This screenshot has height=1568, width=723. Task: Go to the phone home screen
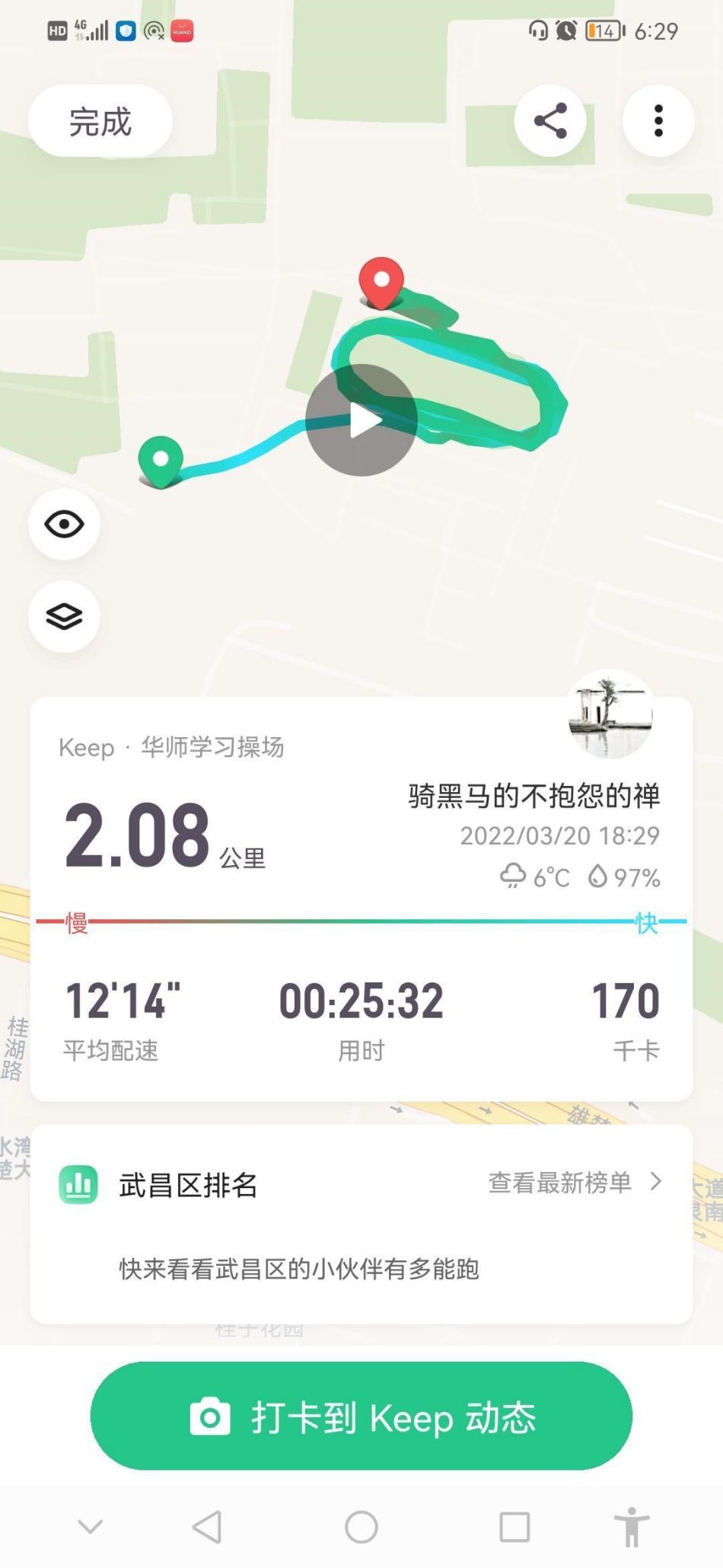tap(361, 1526)
